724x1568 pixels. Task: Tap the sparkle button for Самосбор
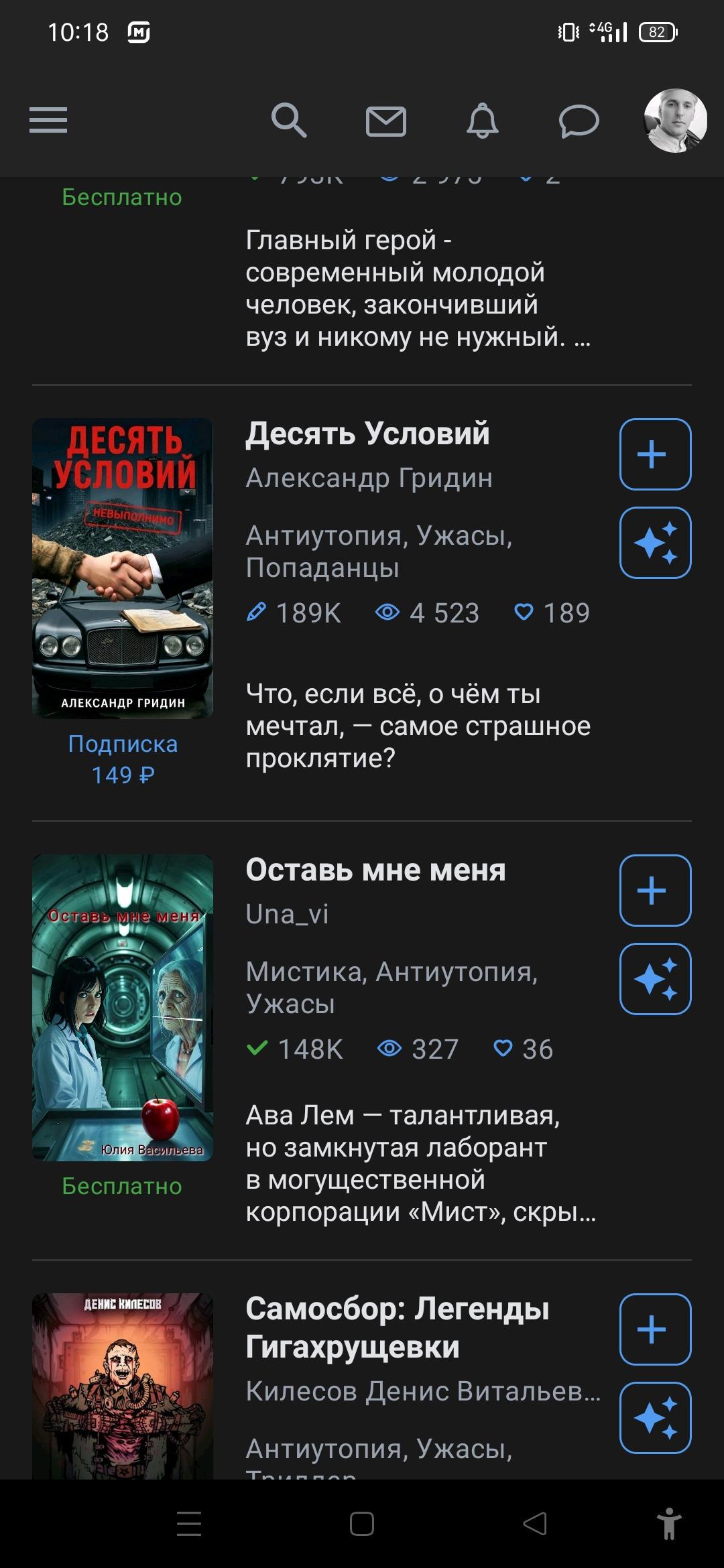tap(655, 1418)
